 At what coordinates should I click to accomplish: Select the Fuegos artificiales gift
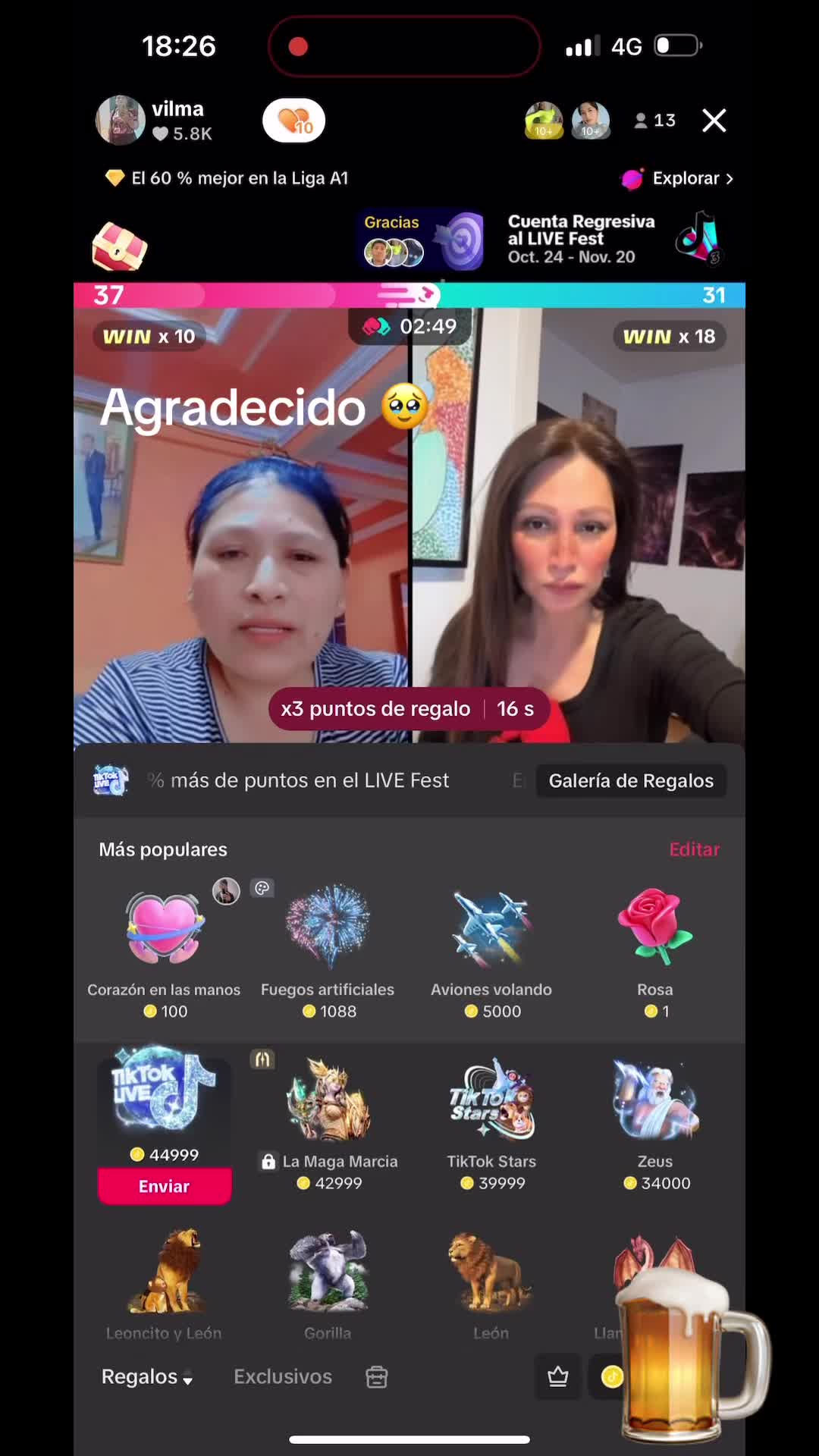click(328, 948)
